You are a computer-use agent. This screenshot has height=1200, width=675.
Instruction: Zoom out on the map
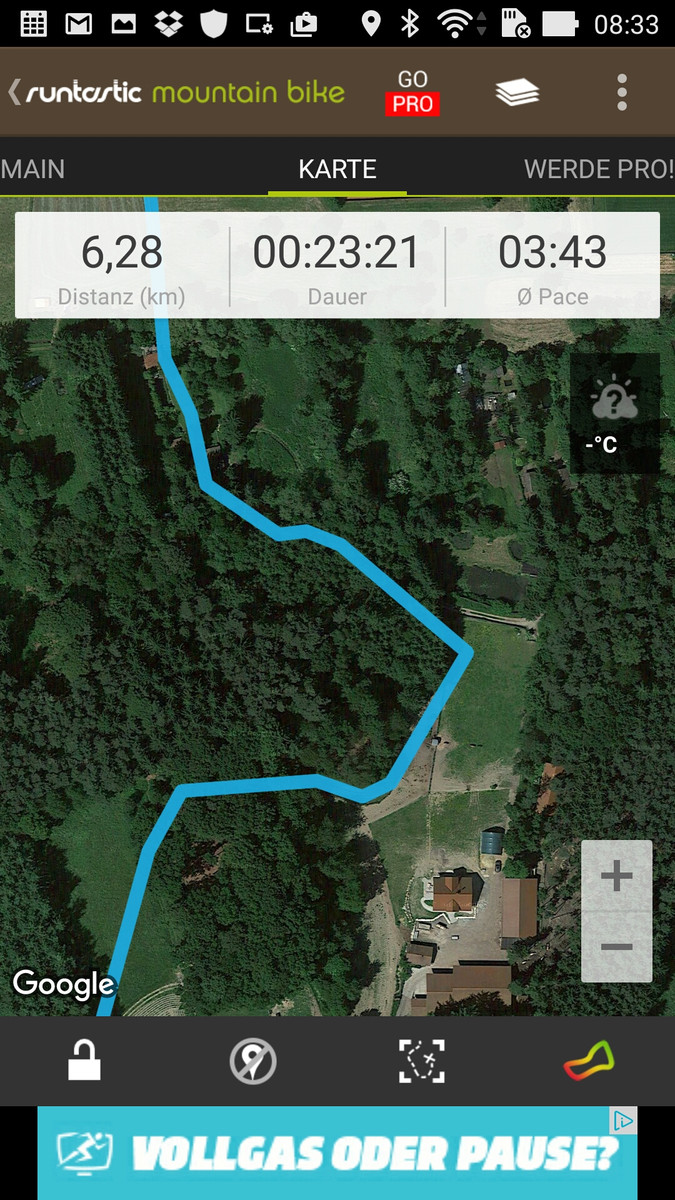(x=617, y=946)
